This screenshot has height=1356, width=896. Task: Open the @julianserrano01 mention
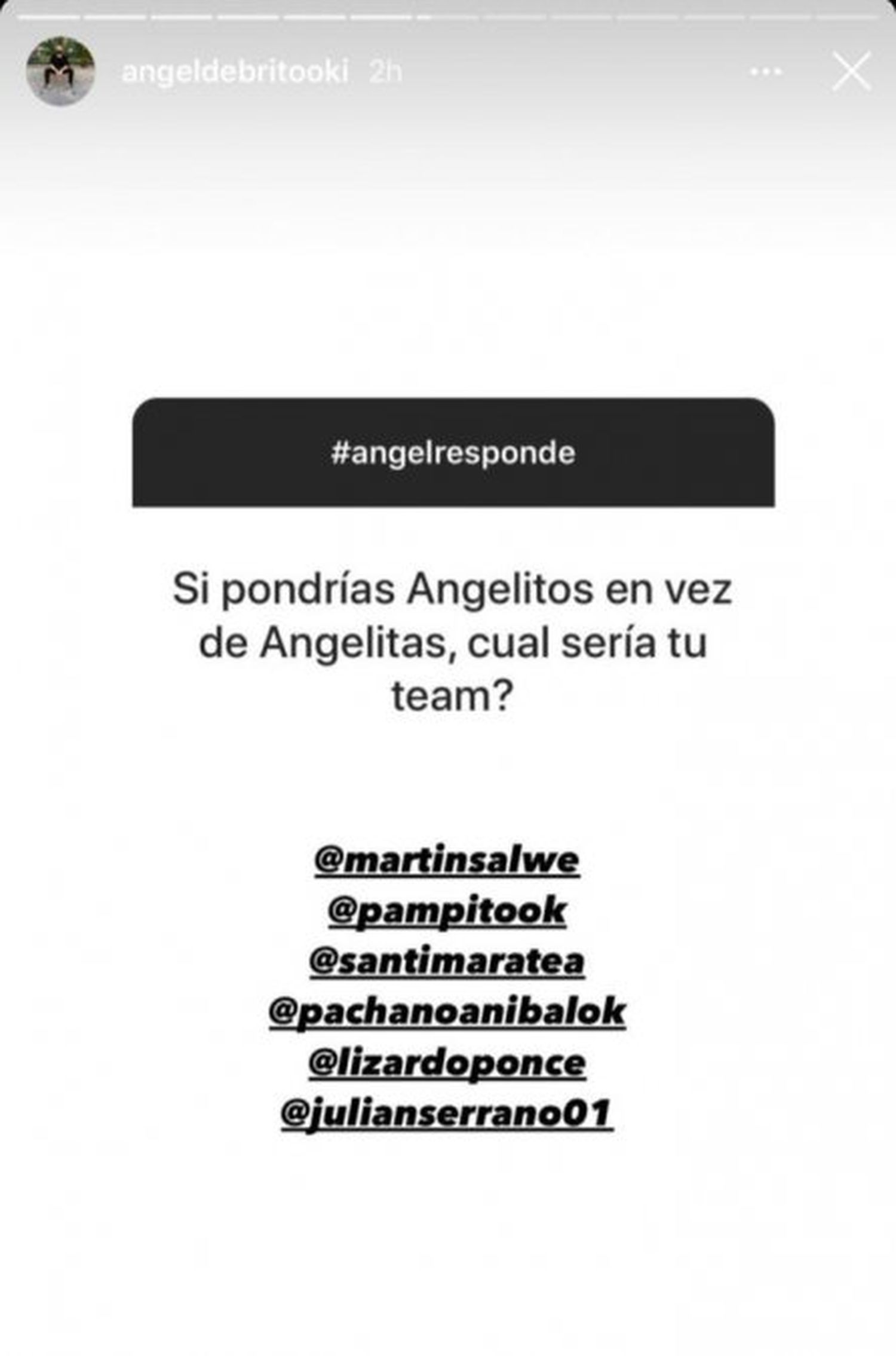[447, 1113]
